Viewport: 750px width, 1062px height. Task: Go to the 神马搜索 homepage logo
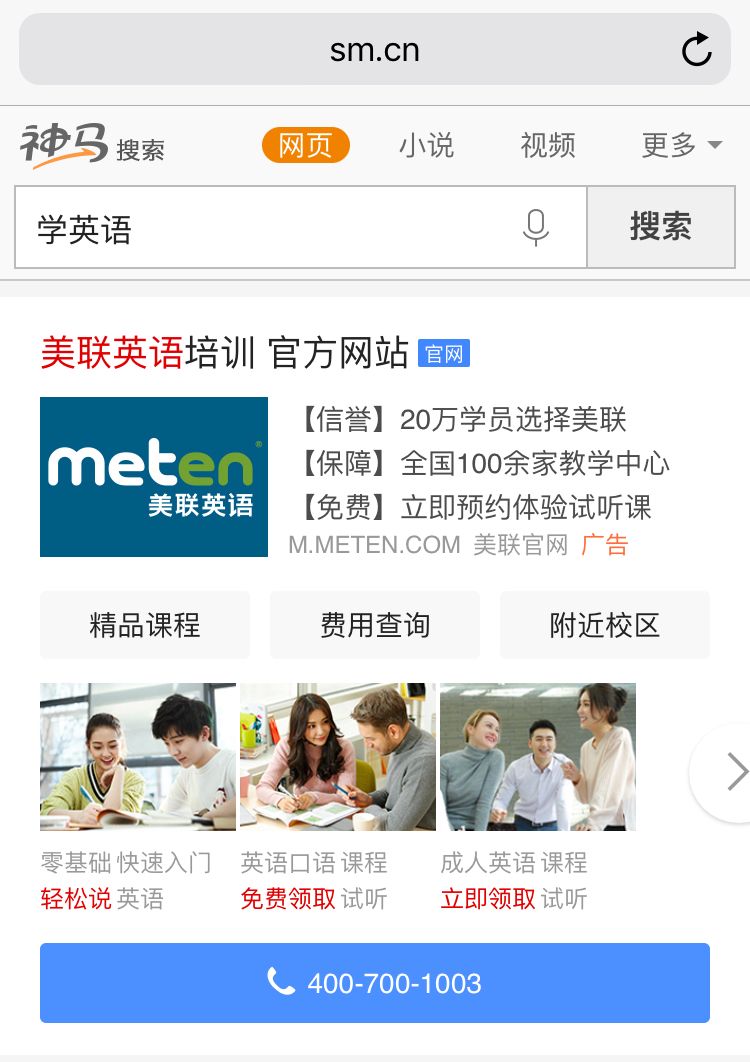tap(92, 146)
